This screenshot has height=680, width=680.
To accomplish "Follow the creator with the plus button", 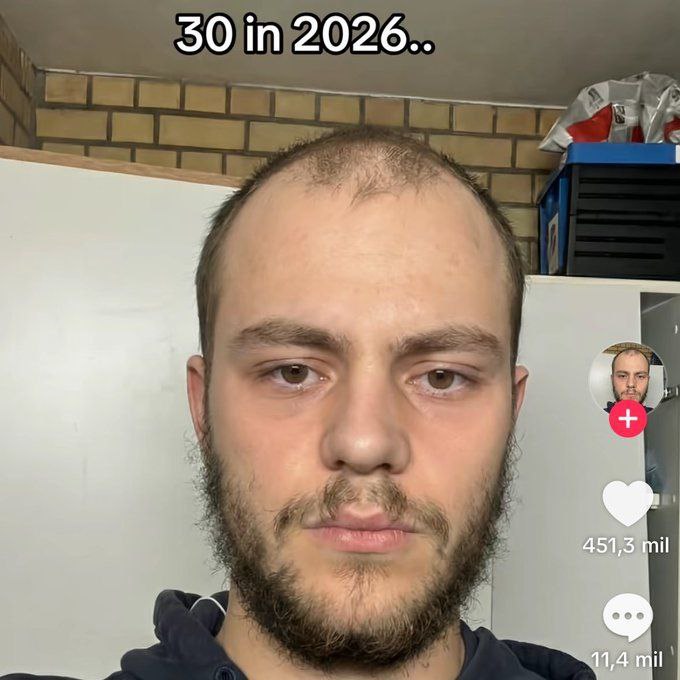I will pyautogui.click(x=627, y=420).
